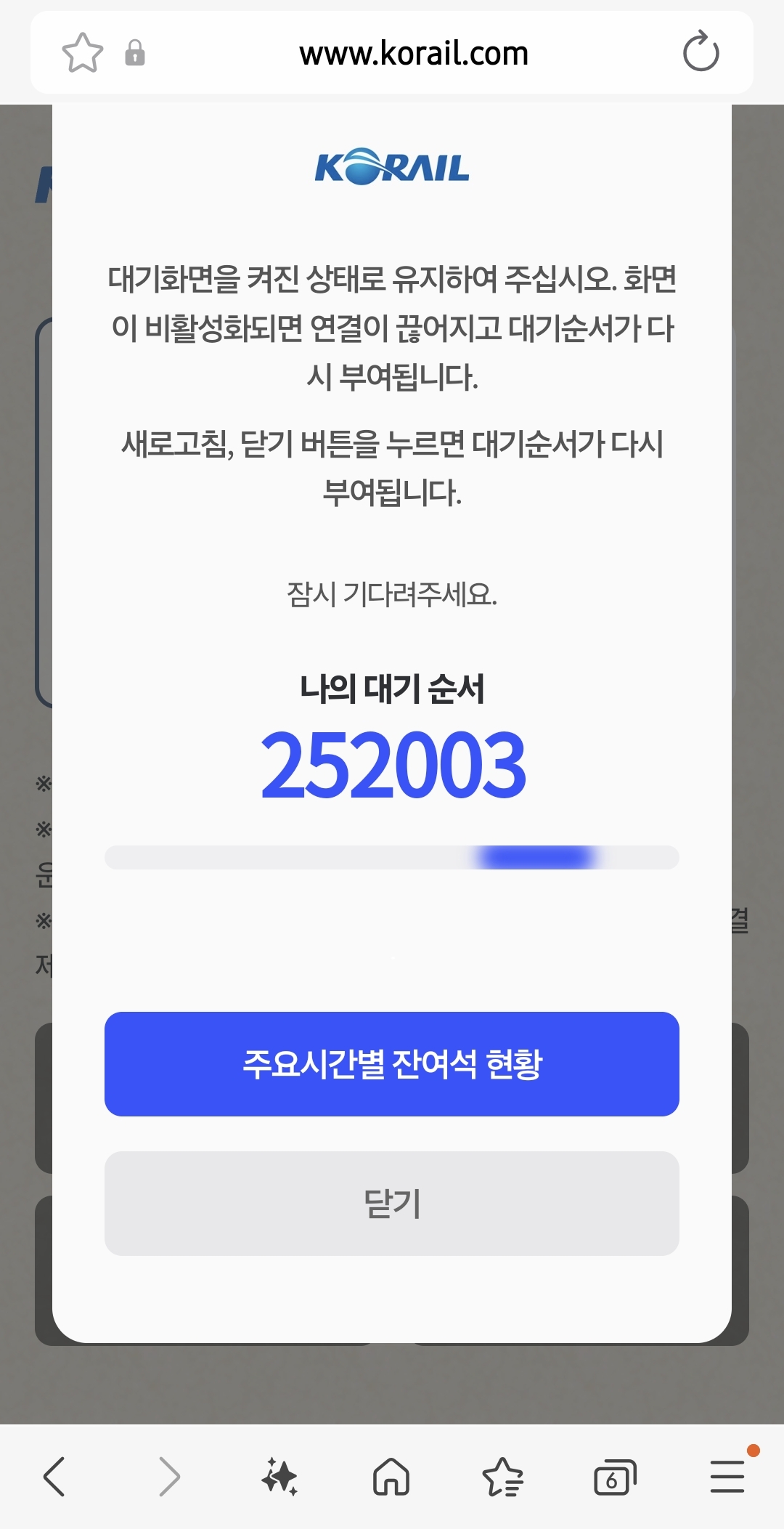Screen dimensions: 784x1529
Task: Tap the home icon in bottom bar
Action: [x=391, y=1480]
